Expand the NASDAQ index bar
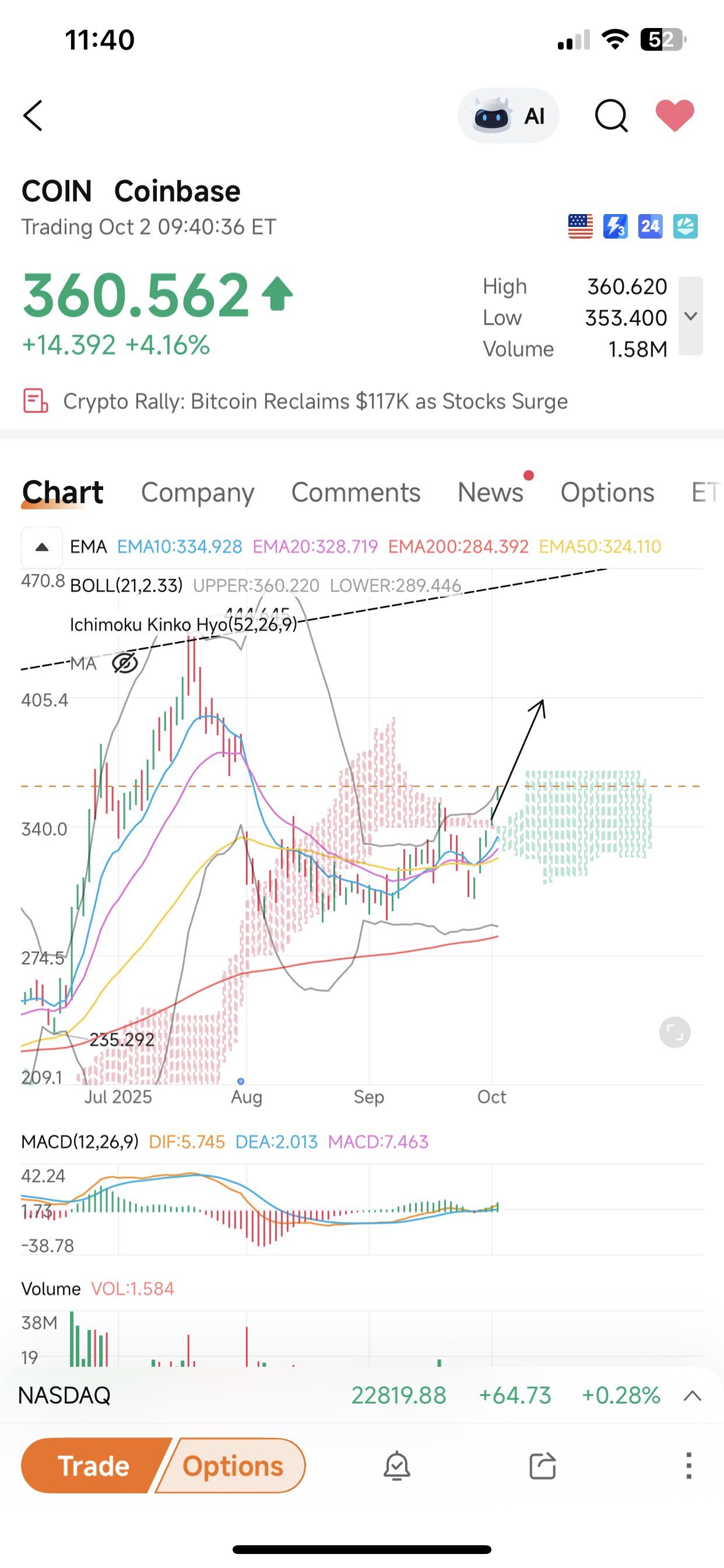 (x=693, y=1396)
